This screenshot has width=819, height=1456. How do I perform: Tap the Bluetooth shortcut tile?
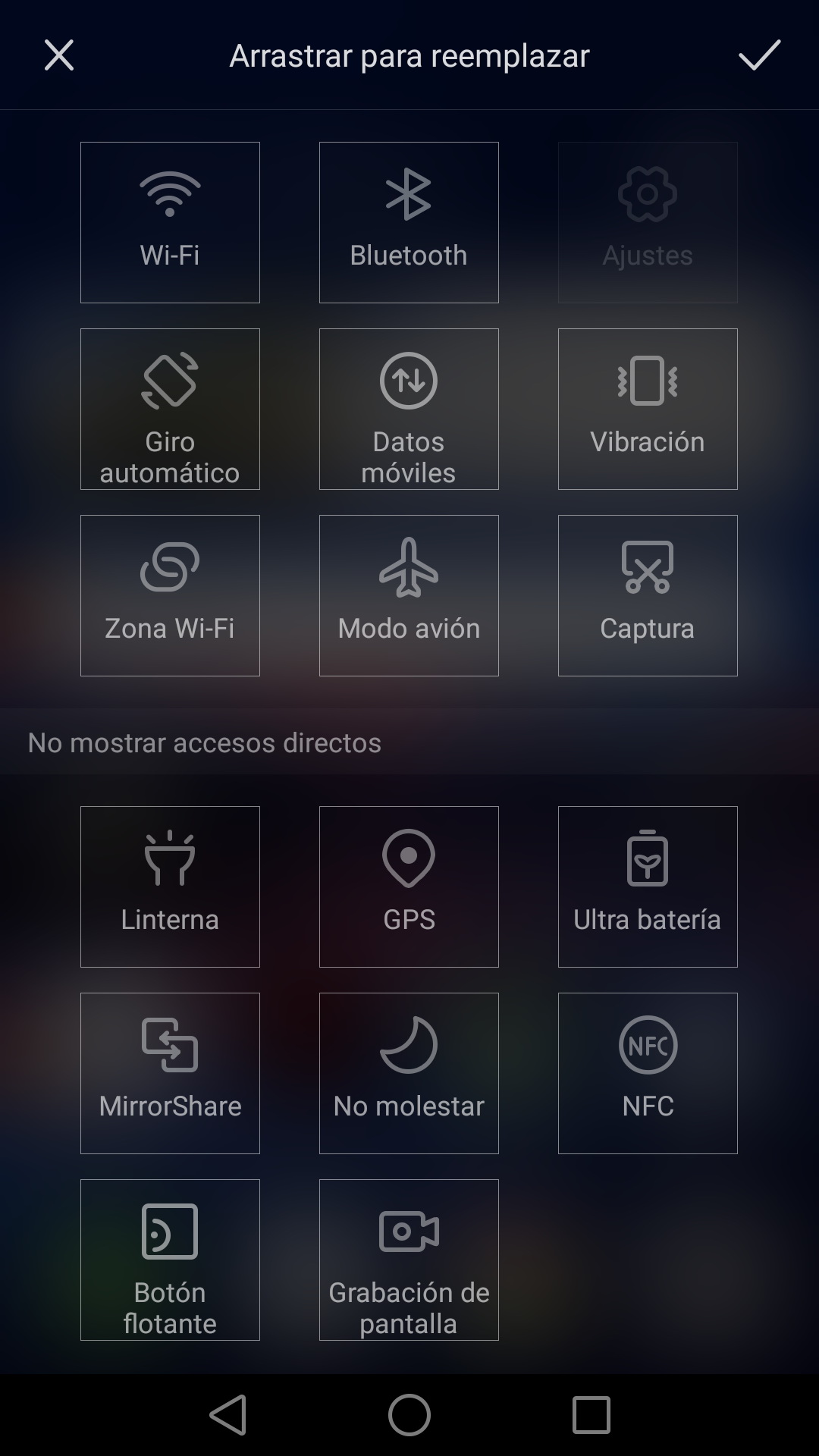coord(409,222)
